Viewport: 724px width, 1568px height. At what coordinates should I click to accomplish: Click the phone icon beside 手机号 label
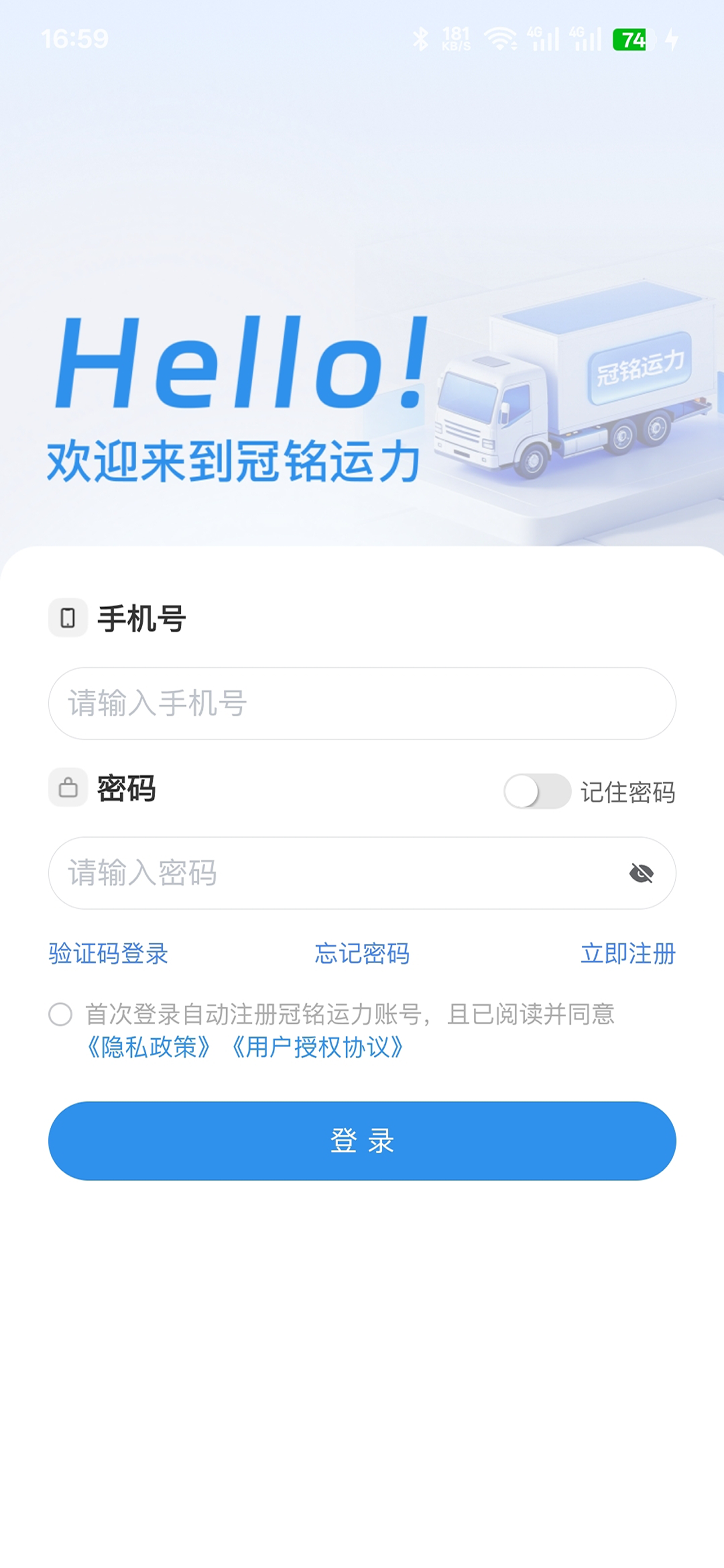click(67, 618)
